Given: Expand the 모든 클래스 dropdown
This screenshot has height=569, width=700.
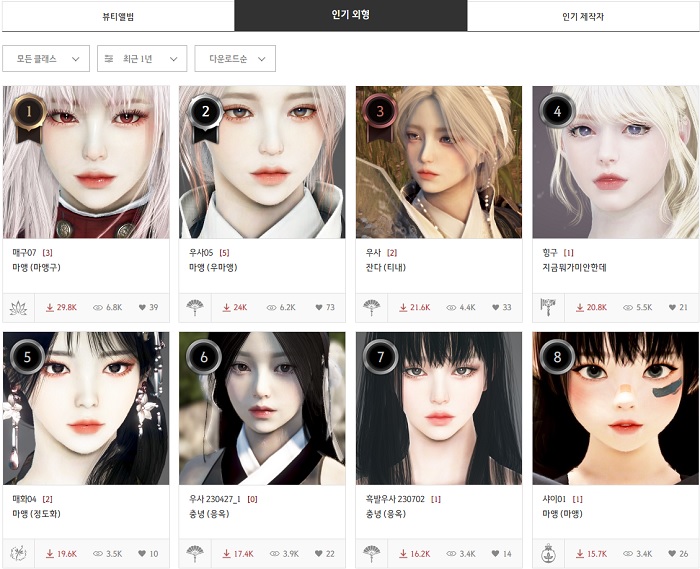Looking at the screenshot, I should click(x=46, y=59).
